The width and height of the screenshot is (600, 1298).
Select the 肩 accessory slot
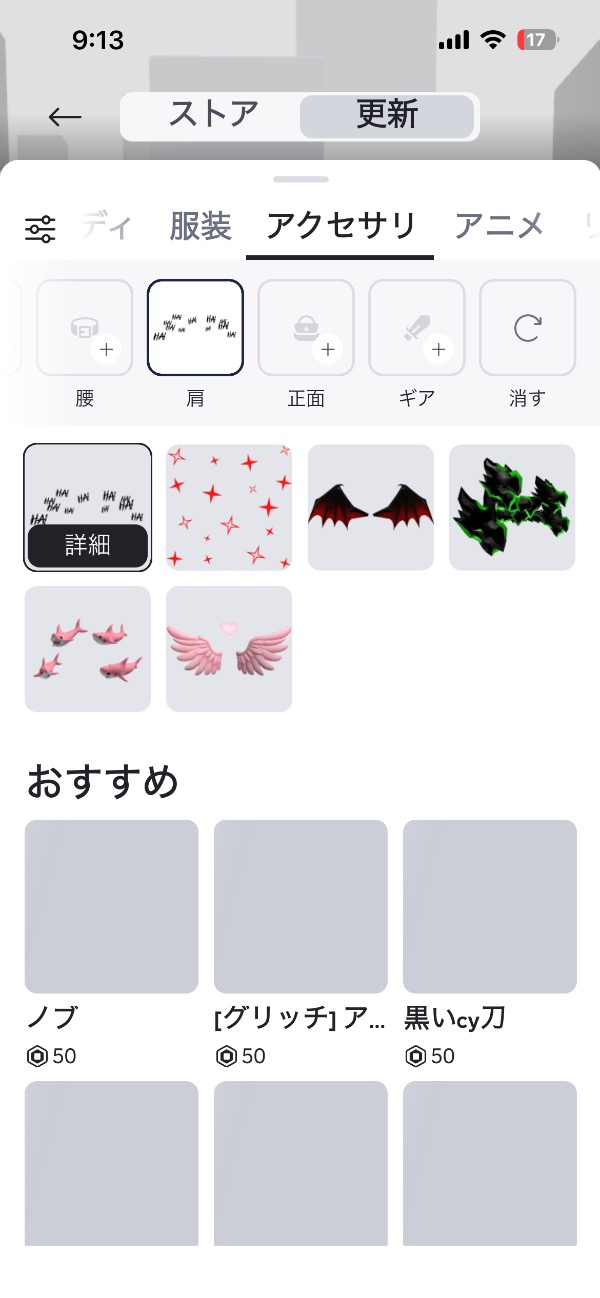pos(195,328)
